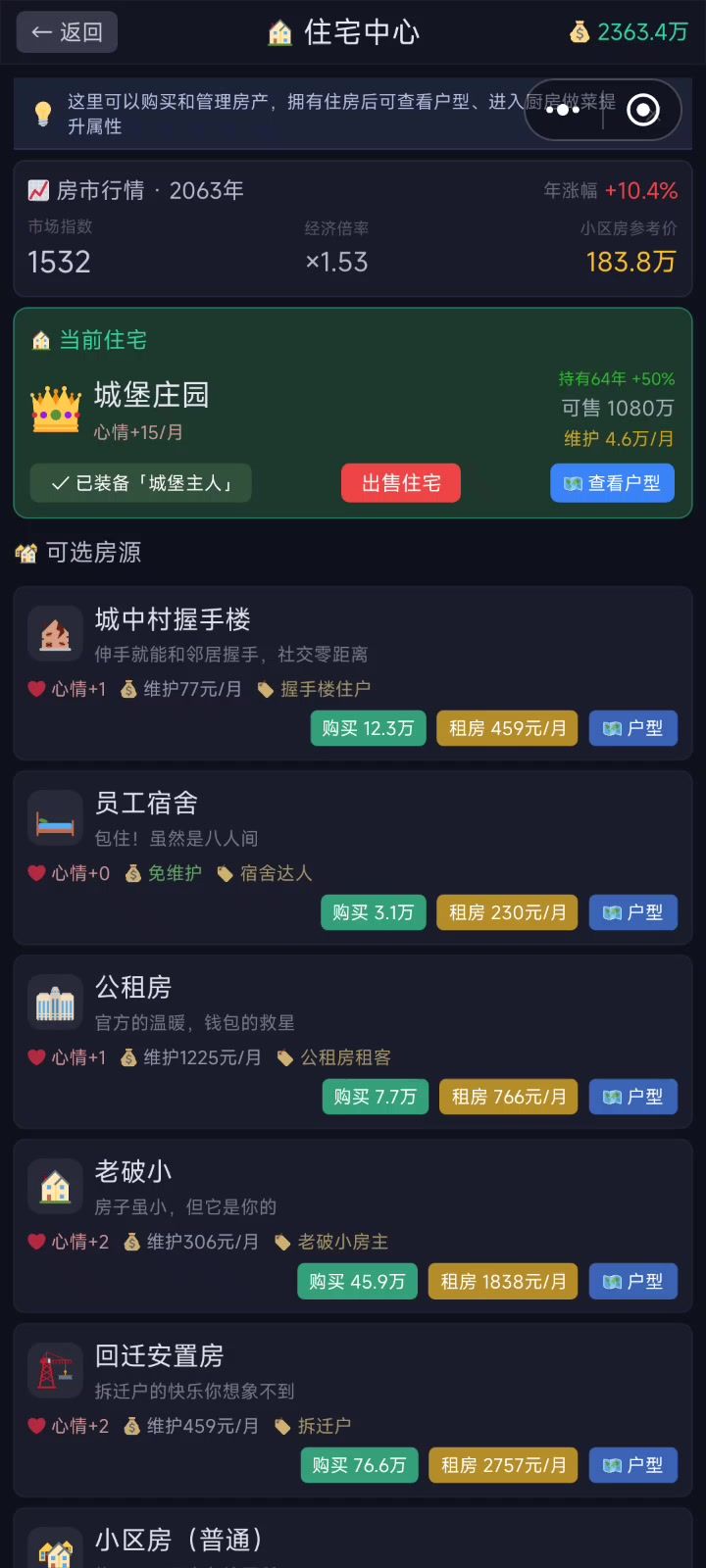706x1568 pixels.
Task: Buy 公租房 for 7.7万
Action: pos(375,1097)
